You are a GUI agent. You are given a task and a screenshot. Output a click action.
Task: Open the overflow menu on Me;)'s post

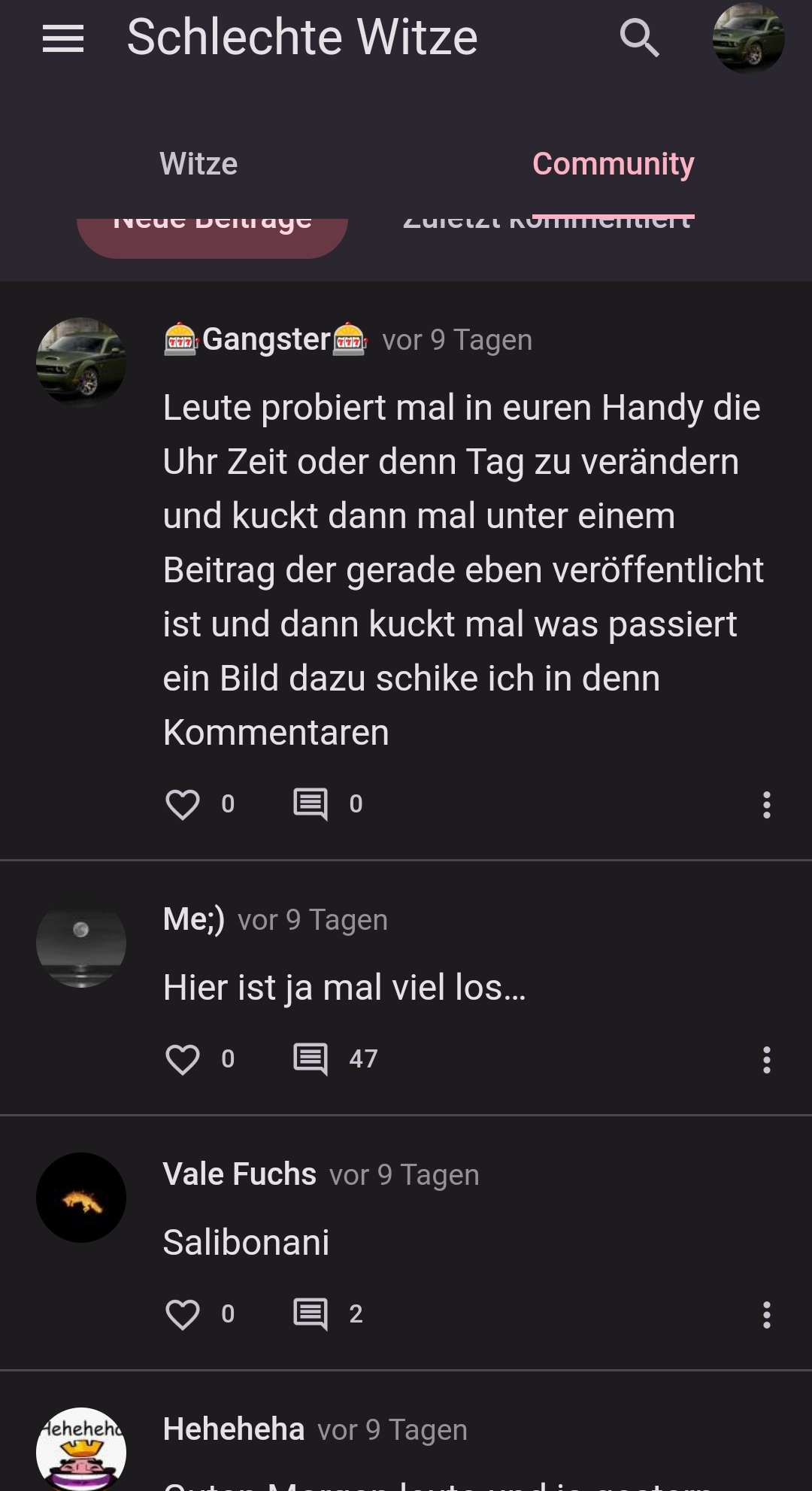pos(766,1059)
